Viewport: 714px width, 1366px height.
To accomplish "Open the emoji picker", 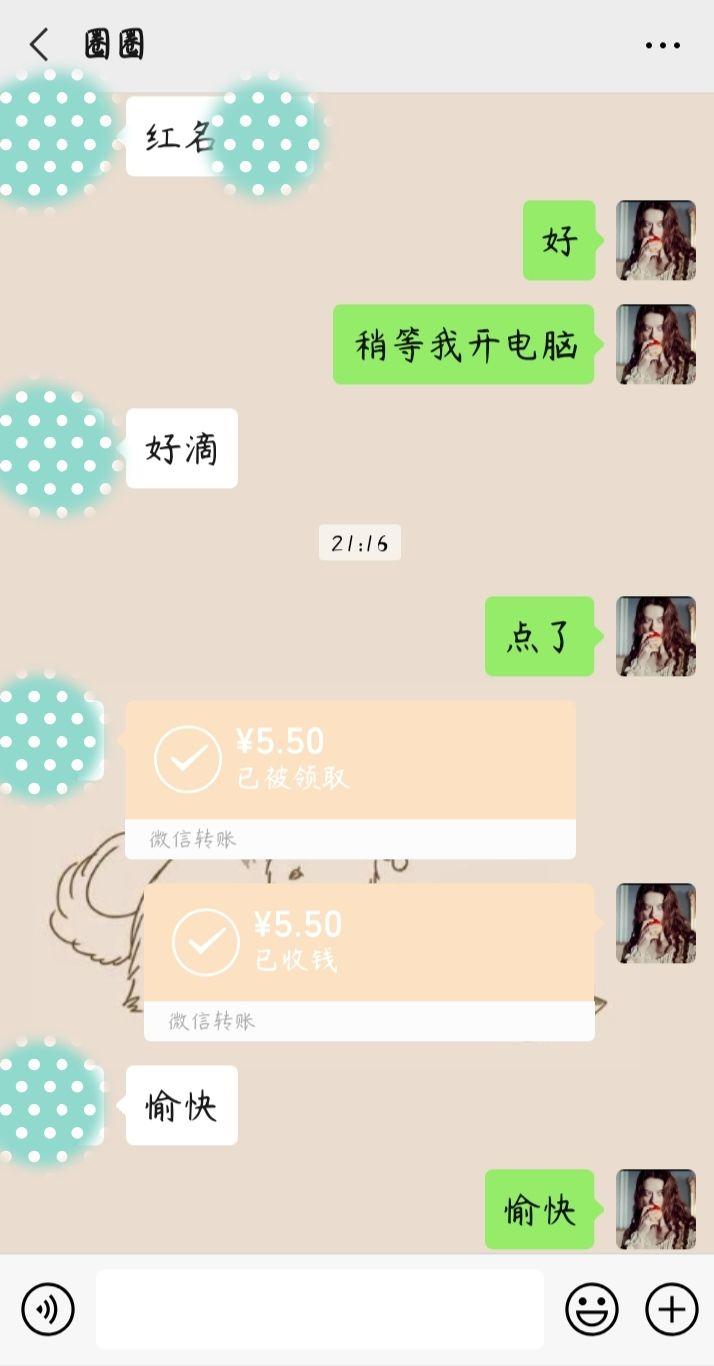I will (592, 1309).
